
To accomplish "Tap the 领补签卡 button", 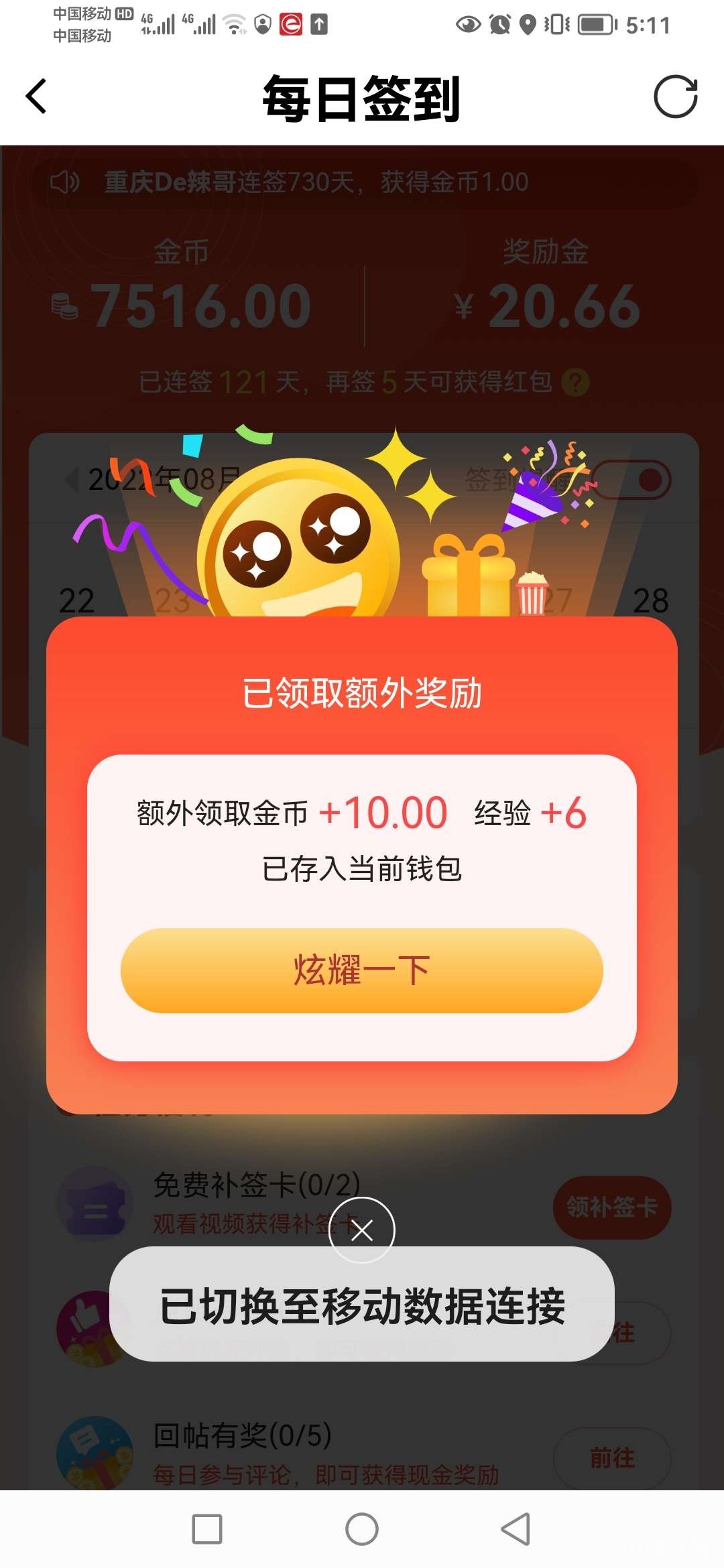I will point(611,1207).
